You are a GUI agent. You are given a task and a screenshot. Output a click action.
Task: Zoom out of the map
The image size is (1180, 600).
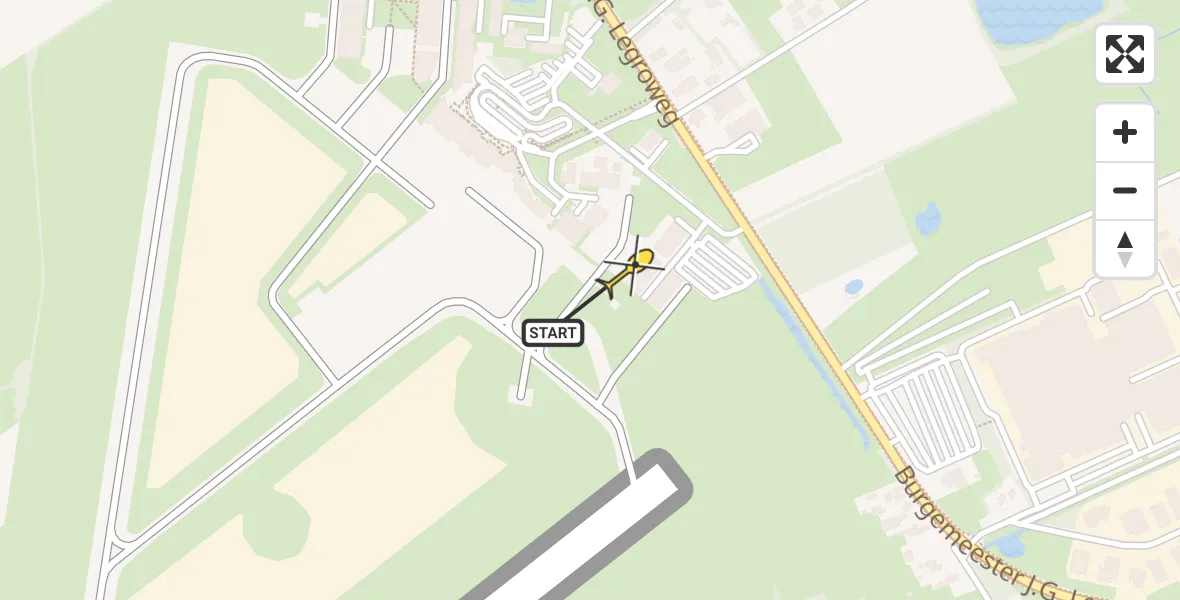[x=1125, y=191]
